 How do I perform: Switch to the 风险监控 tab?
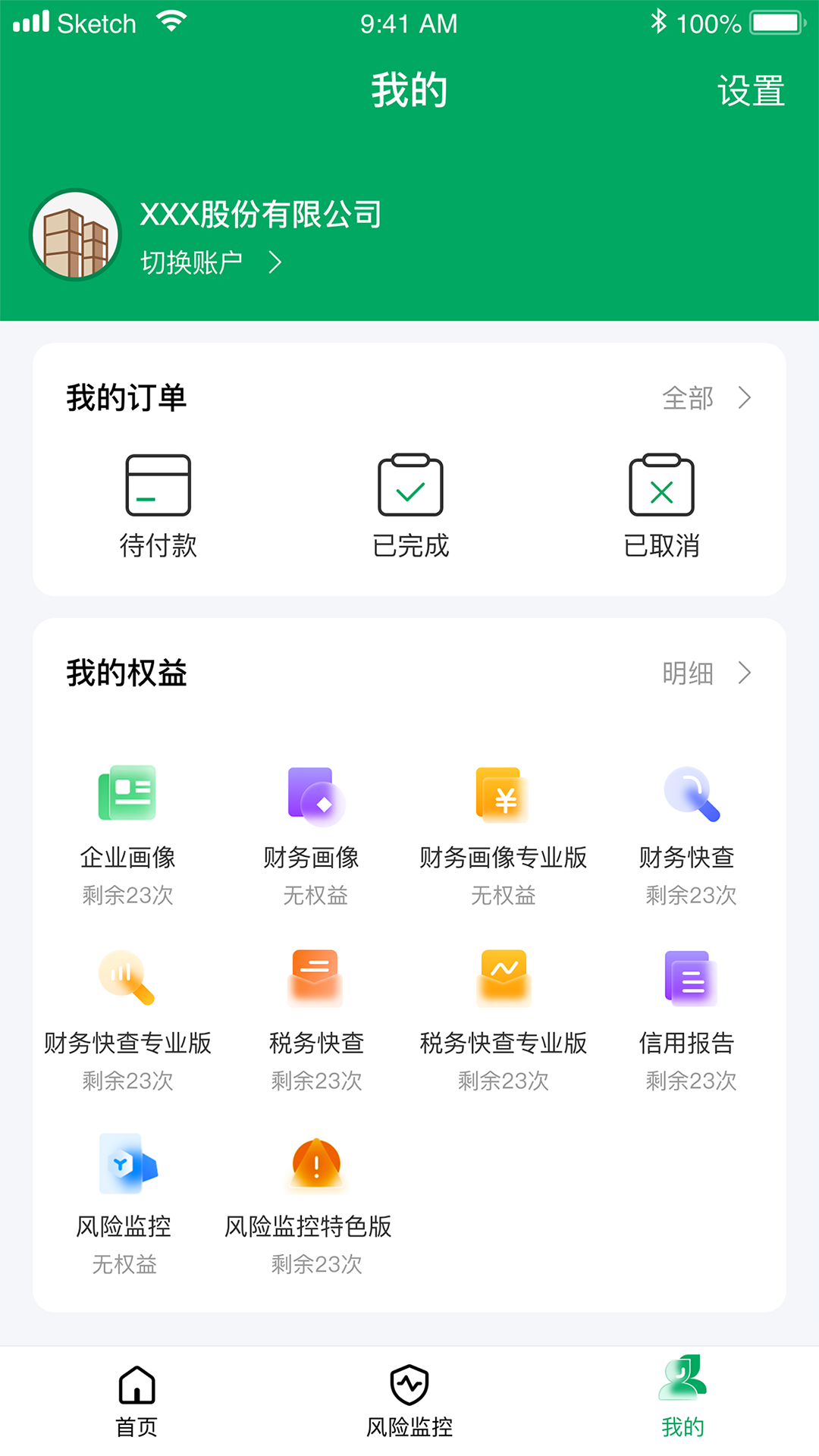pos(409,1403)
